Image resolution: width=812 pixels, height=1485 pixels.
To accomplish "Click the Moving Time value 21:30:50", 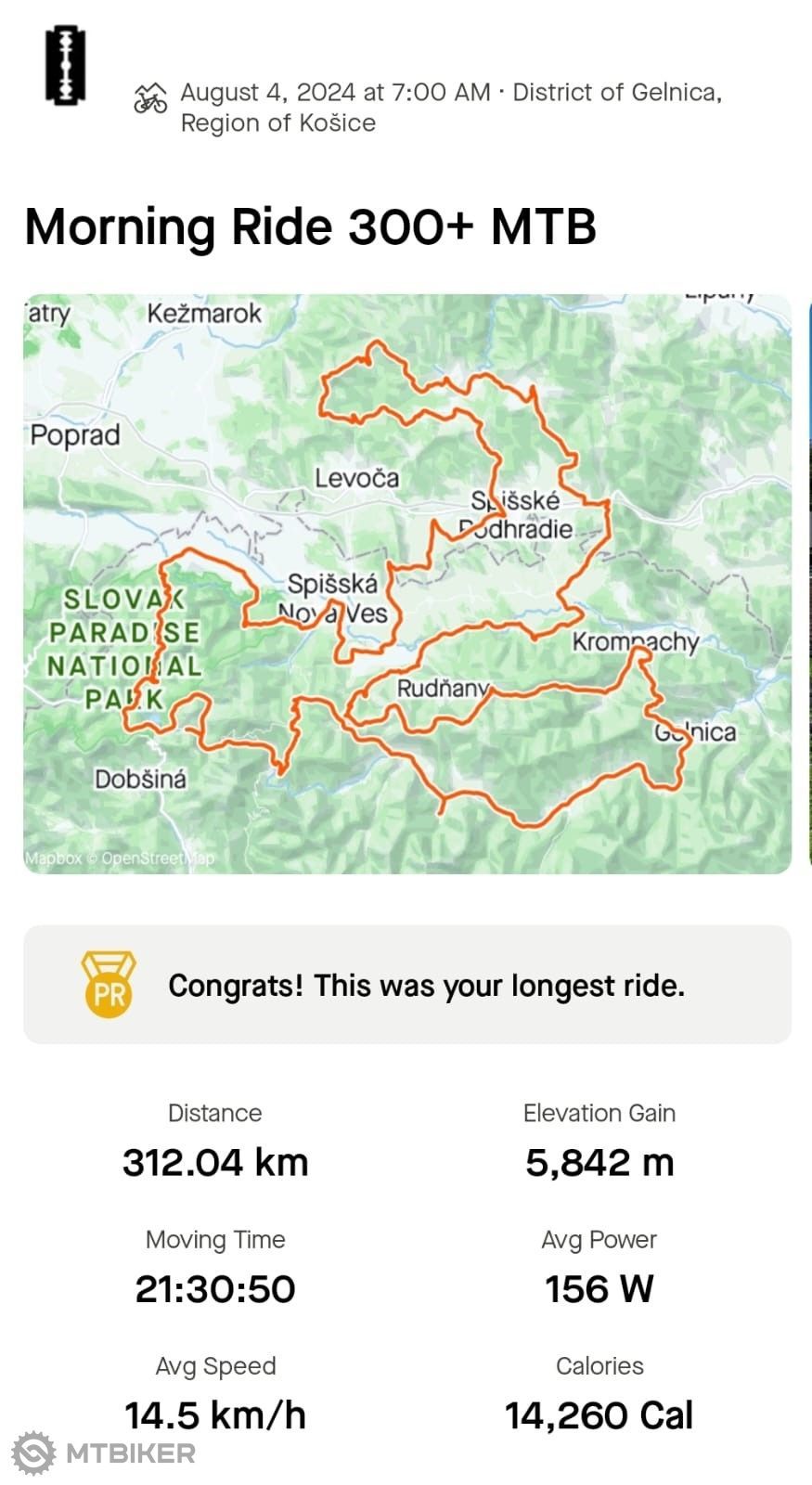I will [x=214, y=1289].
